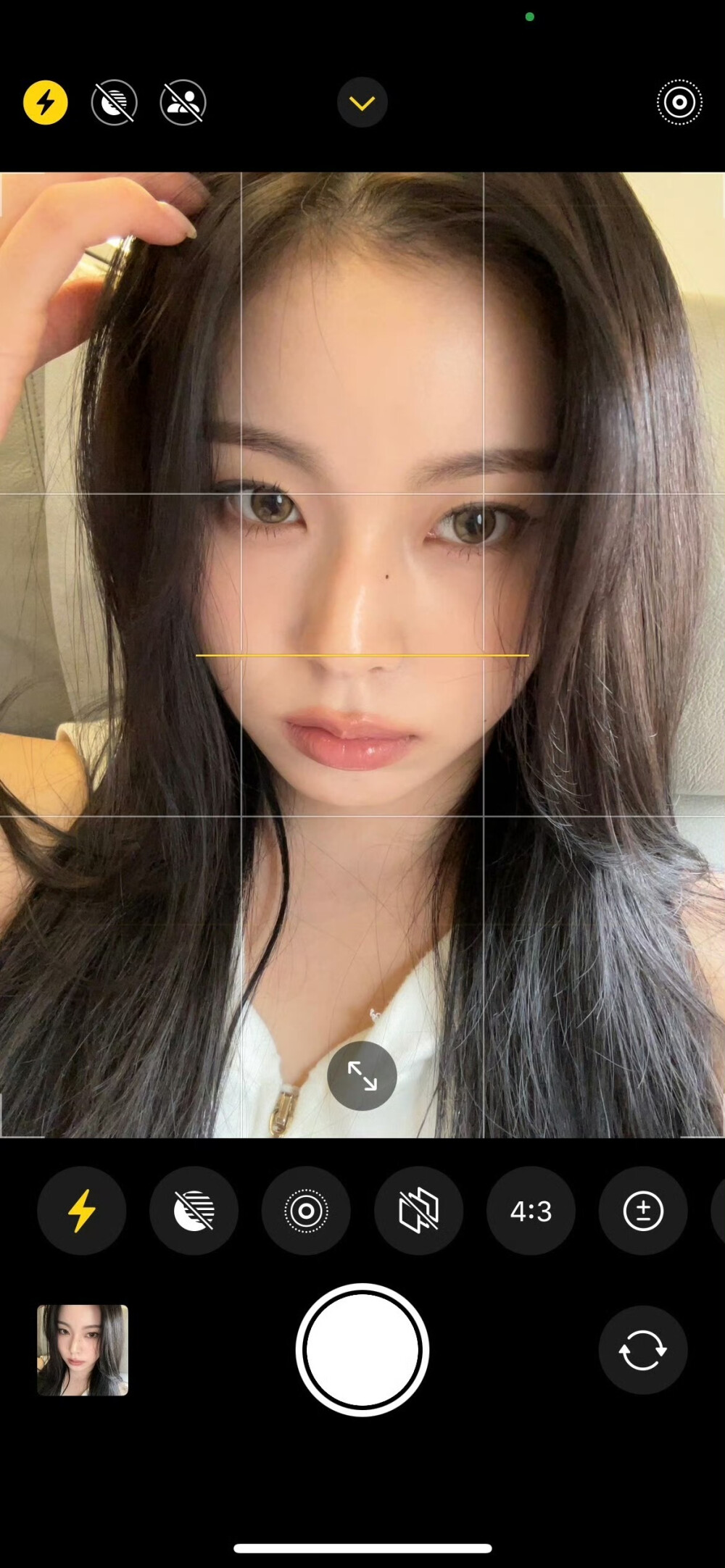
Task: Take a photo with the shutter button
Action: click(362, 1350)
